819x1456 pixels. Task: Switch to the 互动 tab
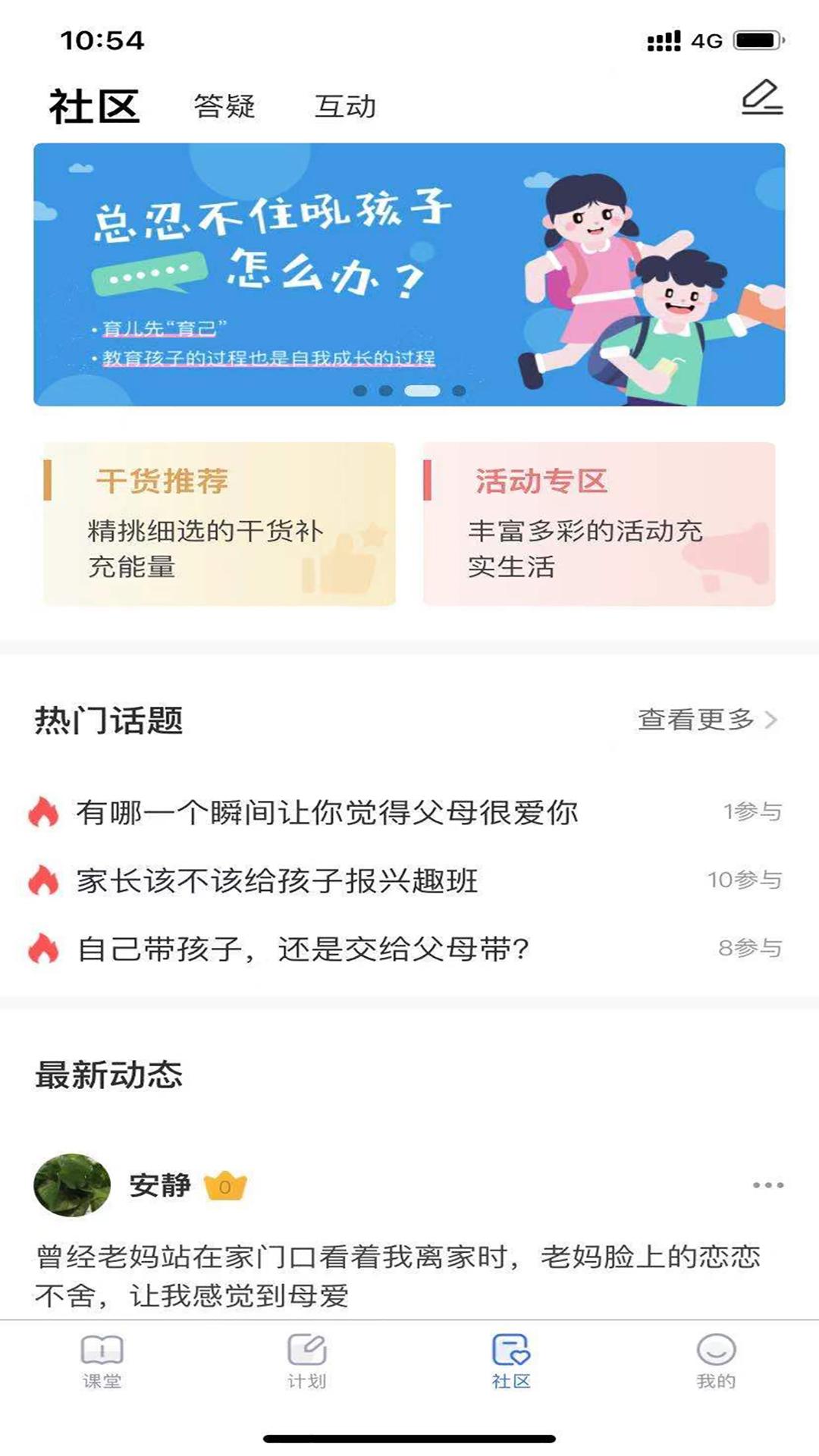[x=347, y=105]
